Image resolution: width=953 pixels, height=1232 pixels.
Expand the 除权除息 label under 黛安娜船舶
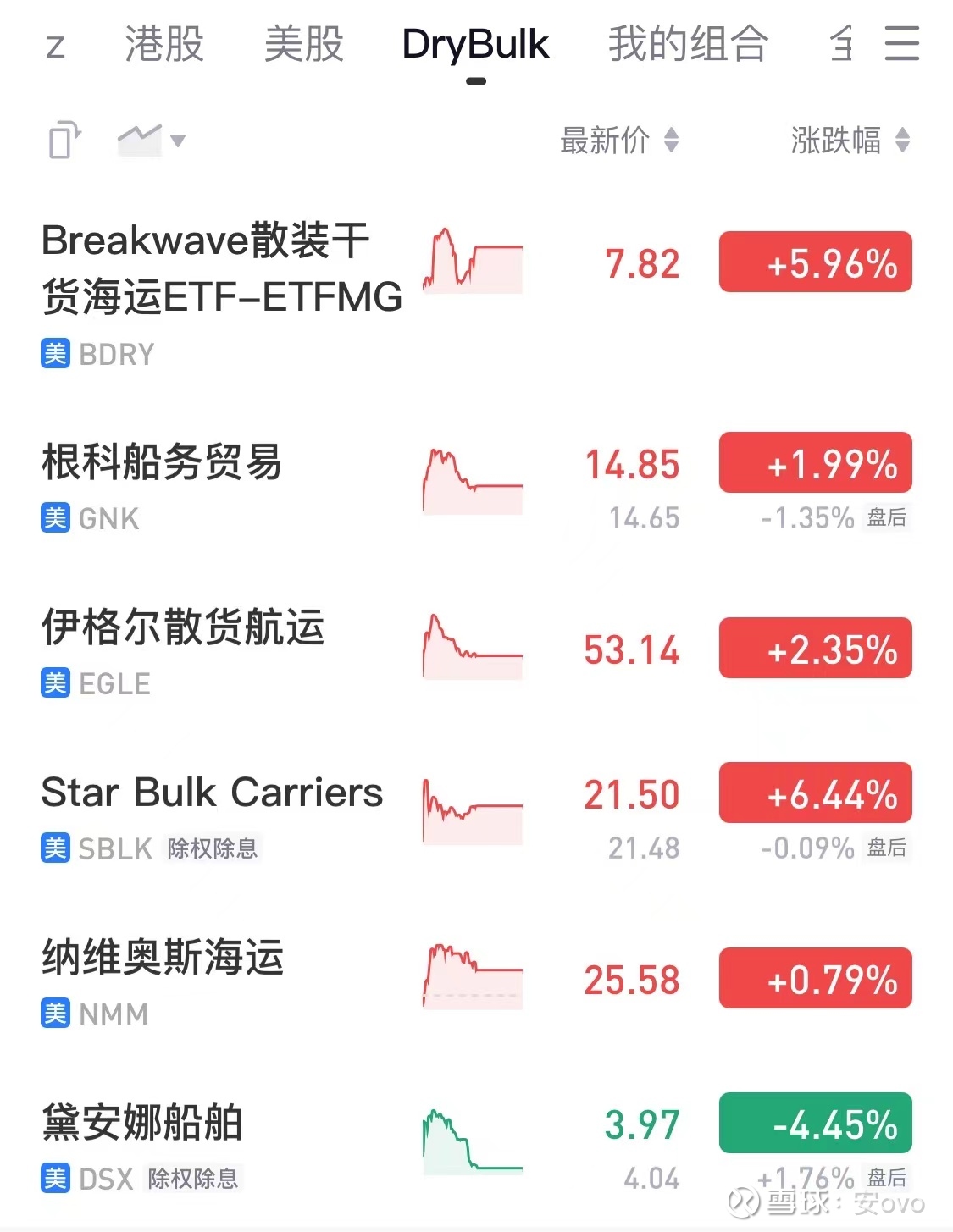coord(191,1179)
